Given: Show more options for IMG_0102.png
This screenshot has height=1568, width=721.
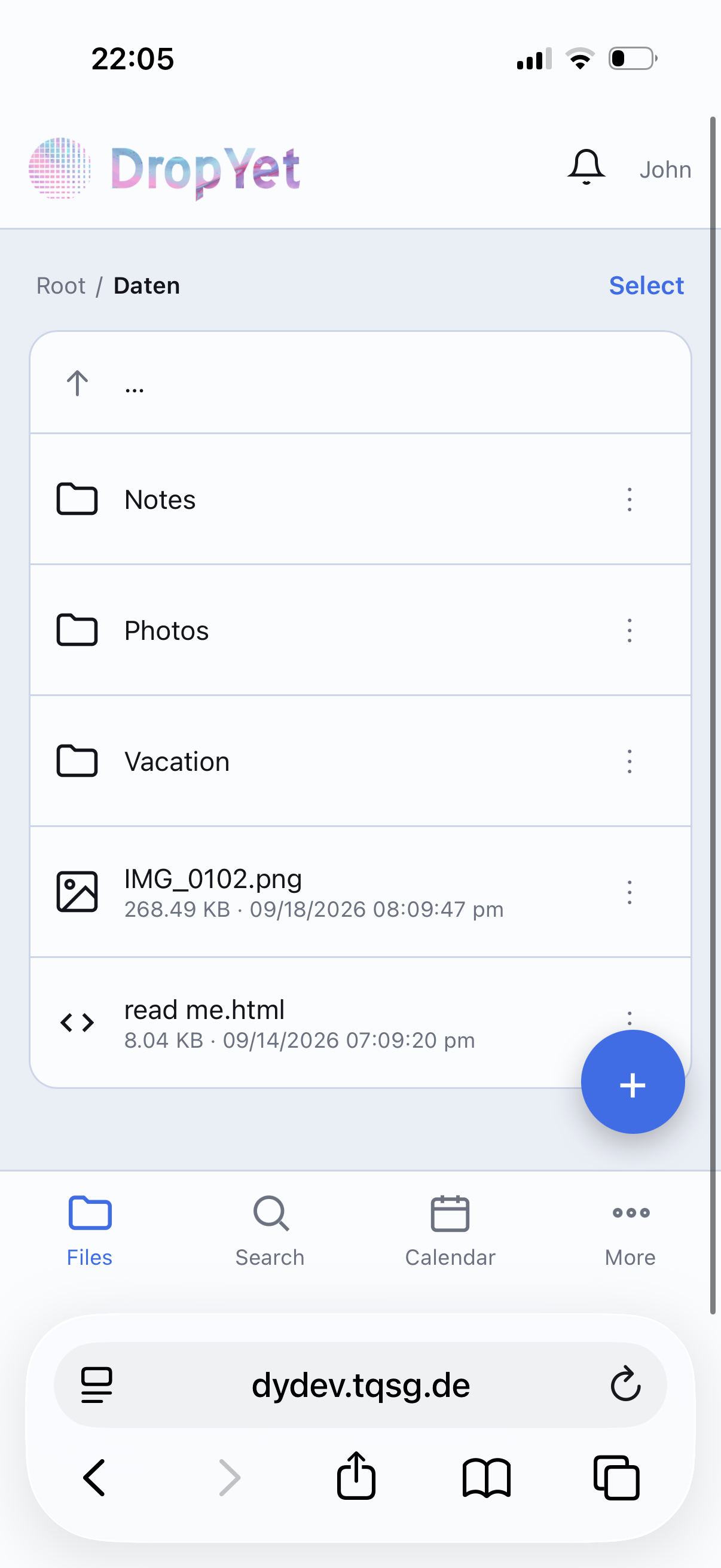Looking at the screenshot, I should 629,892.
